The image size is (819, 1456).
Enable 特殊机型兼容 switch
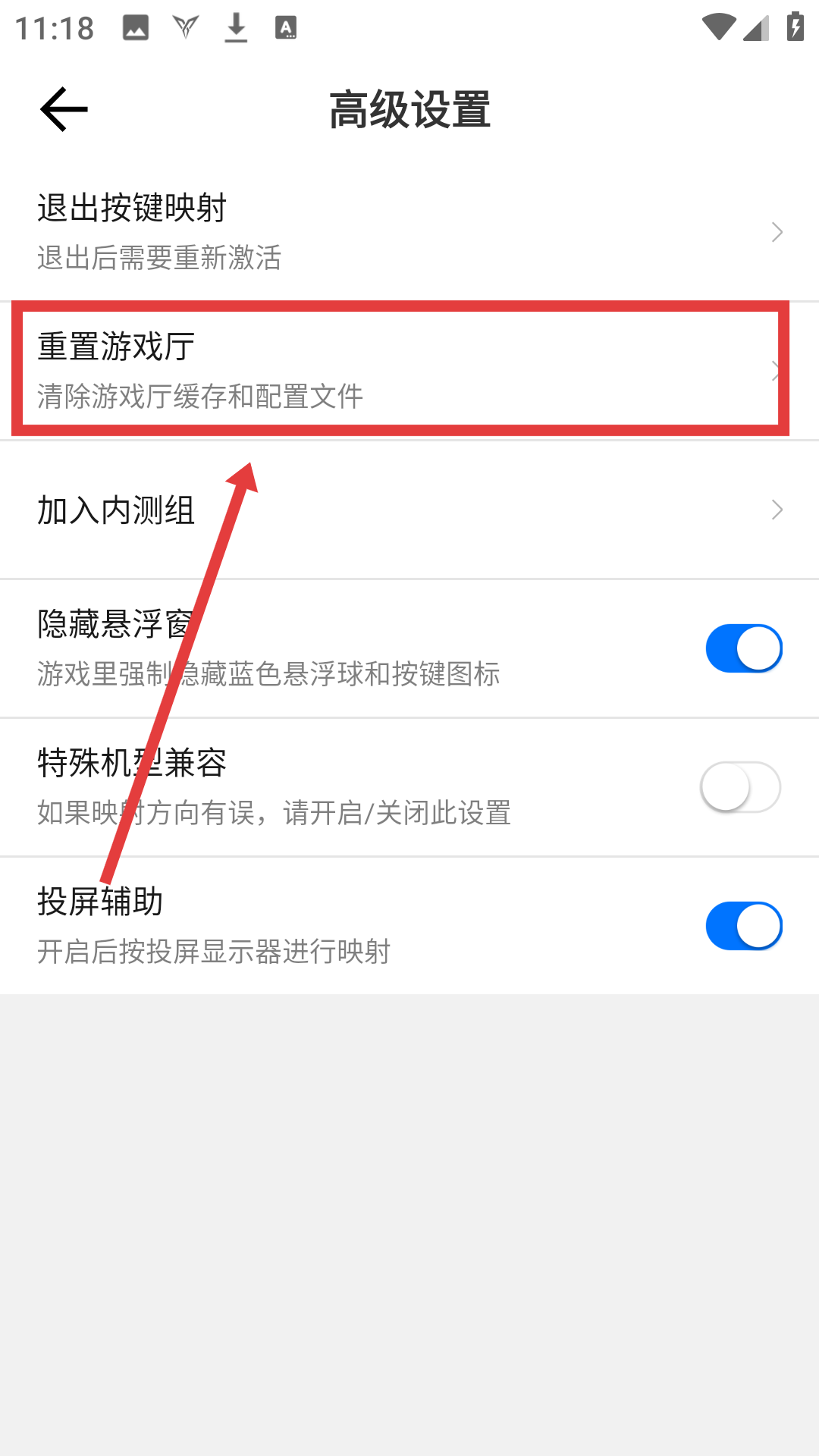coord(740,787)
